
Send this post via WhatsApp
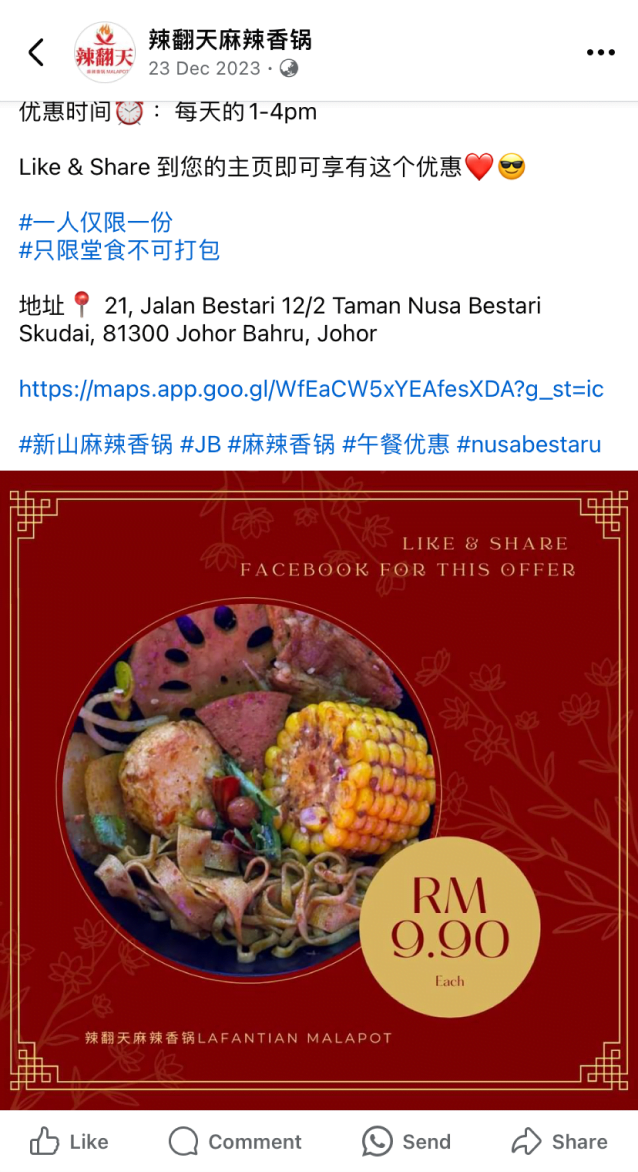point(406,1141)
